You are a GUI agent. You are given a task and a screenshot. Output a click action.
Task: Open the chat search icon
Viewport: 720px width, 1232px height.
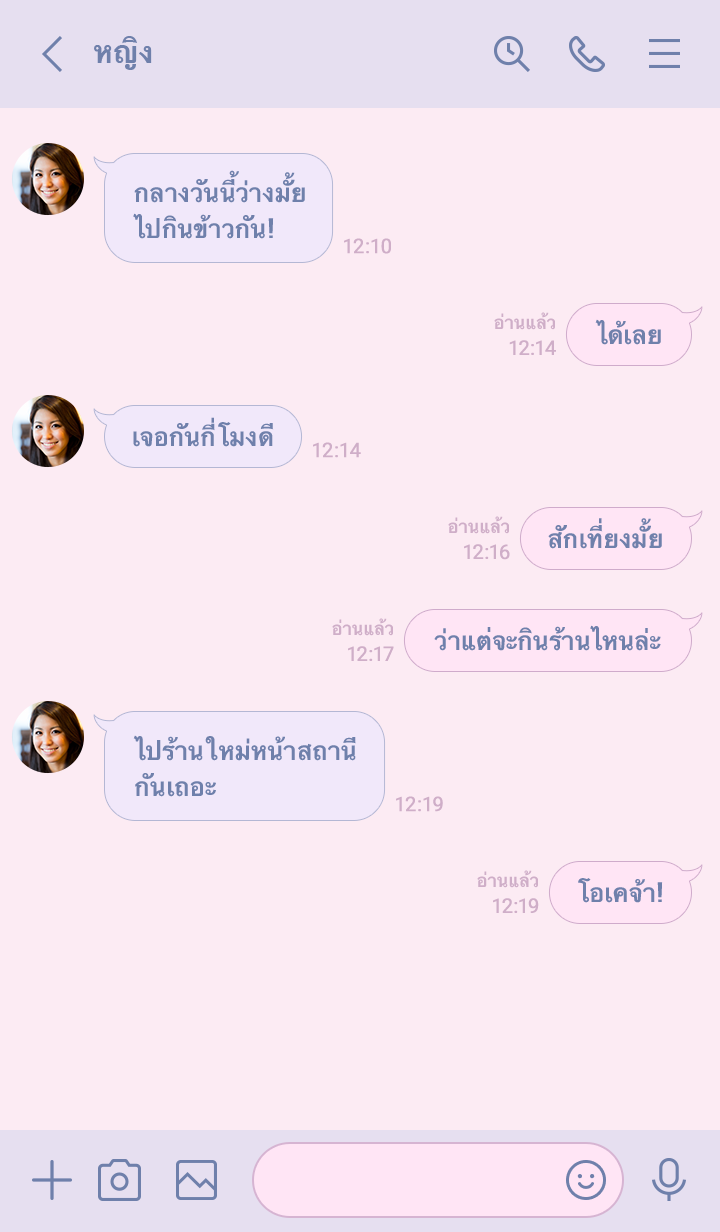(511, 54)
